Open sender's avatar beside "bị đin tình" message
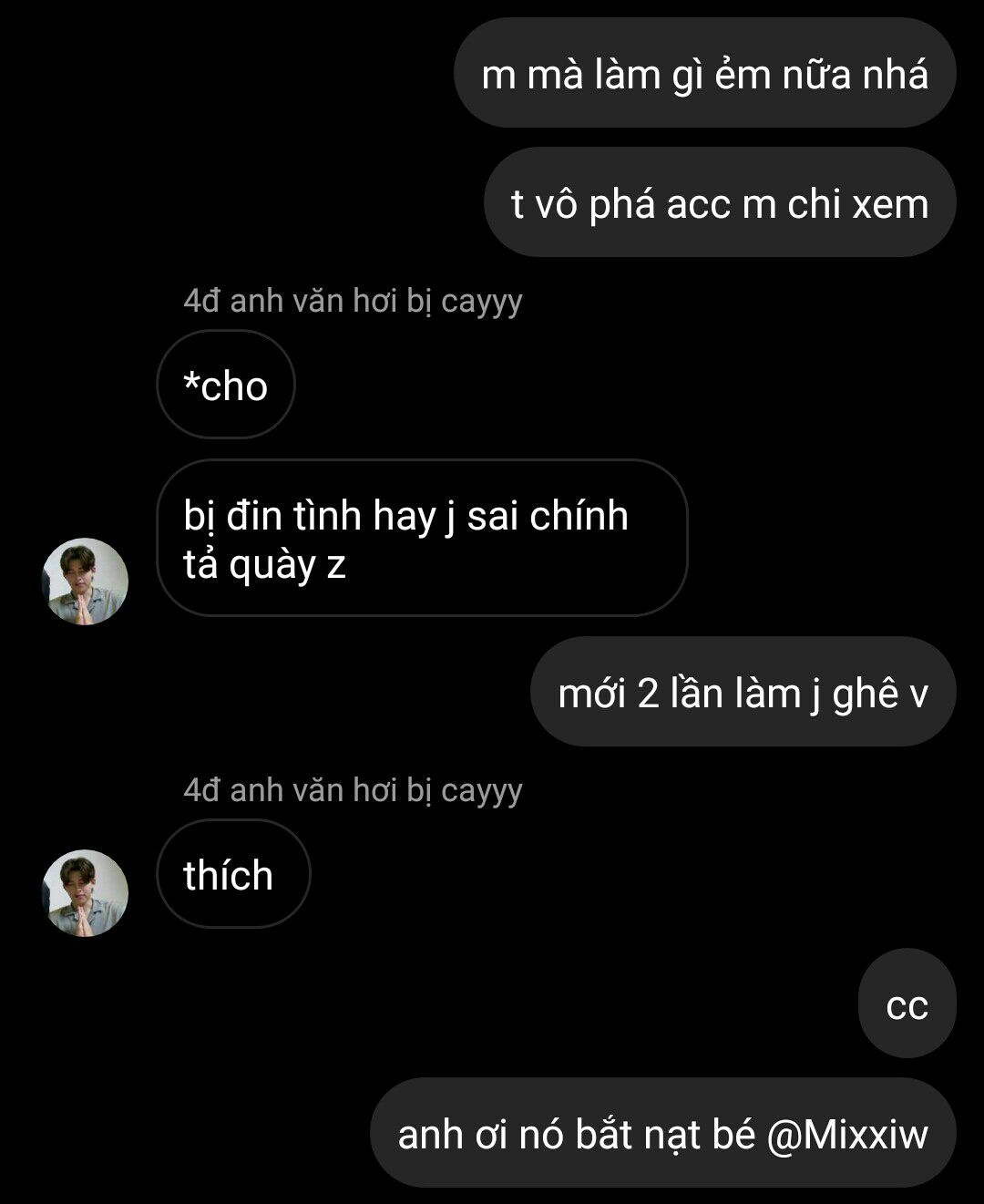The image size is (984, 1204). click(x=86, y=581)
